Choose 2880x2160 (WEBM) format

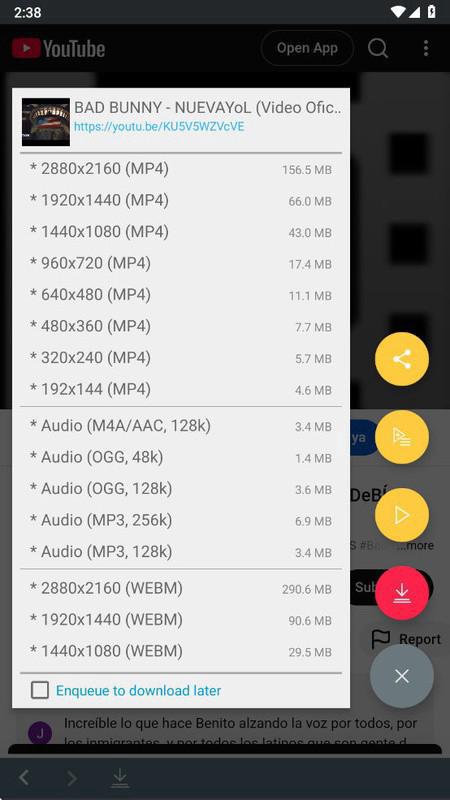pos(181,589)
